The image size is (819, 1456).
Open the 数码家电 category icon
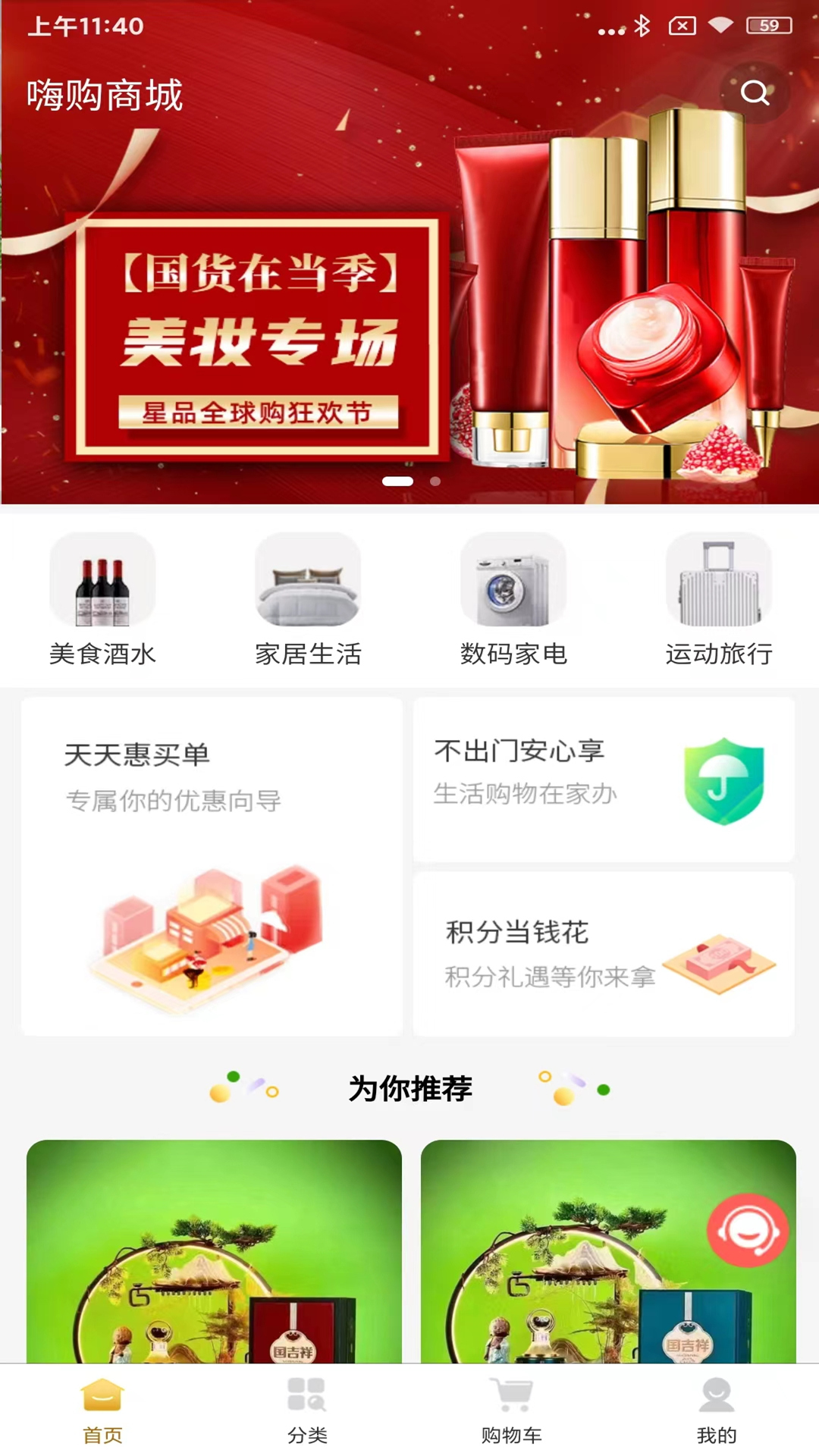pos(513,580)
